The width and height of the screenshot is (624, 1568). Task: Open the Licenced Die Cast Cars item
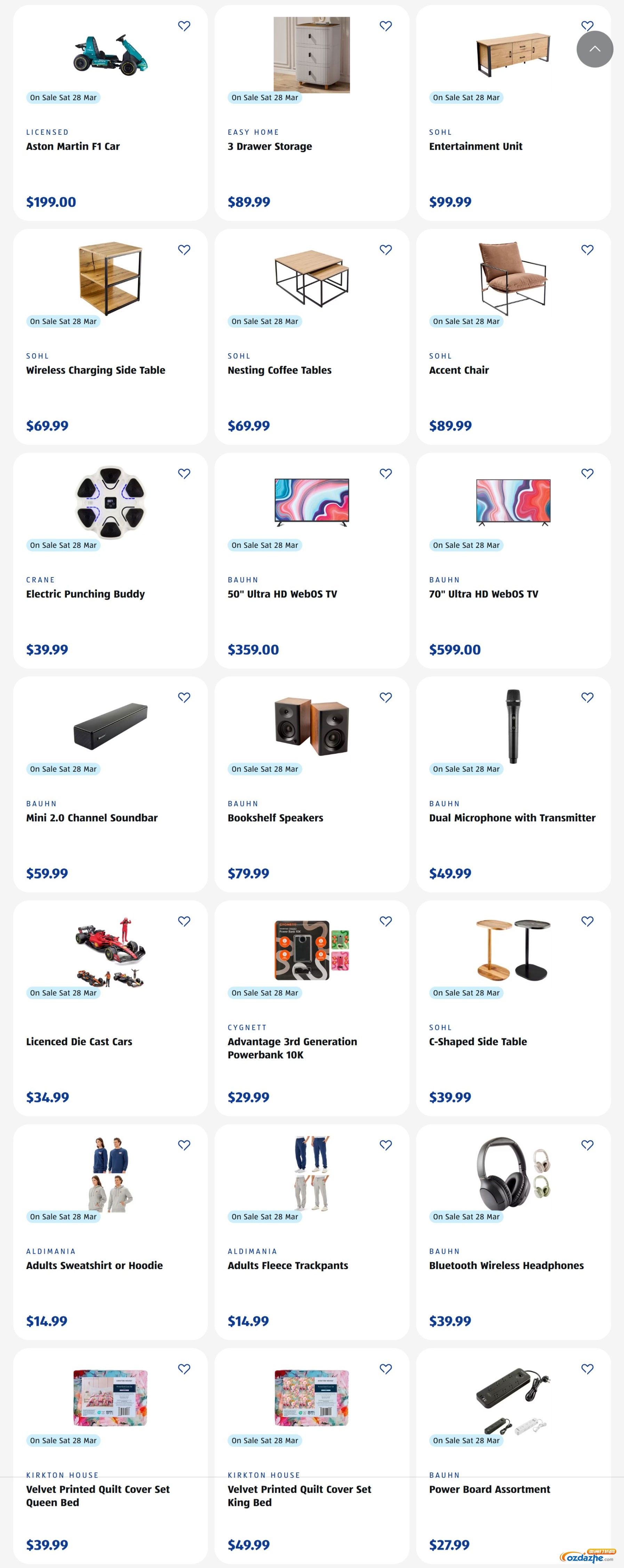(x=79, y=1042)
